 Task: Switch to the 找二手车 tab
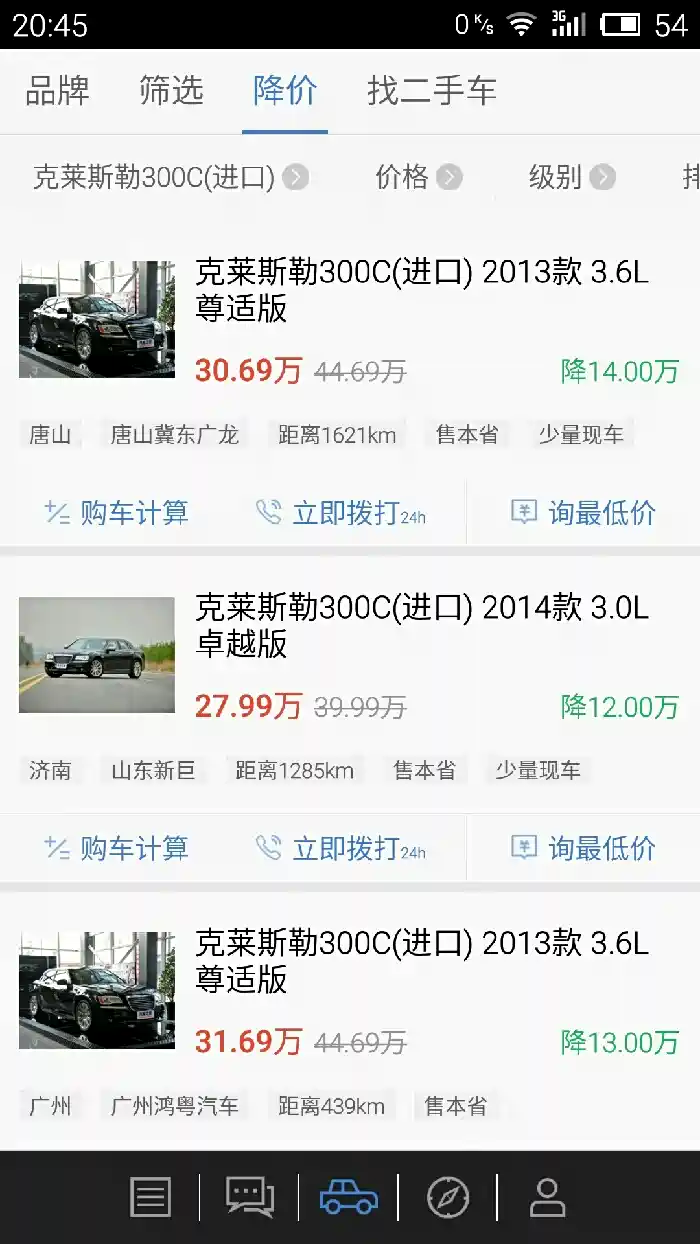[x=432, y=91]
